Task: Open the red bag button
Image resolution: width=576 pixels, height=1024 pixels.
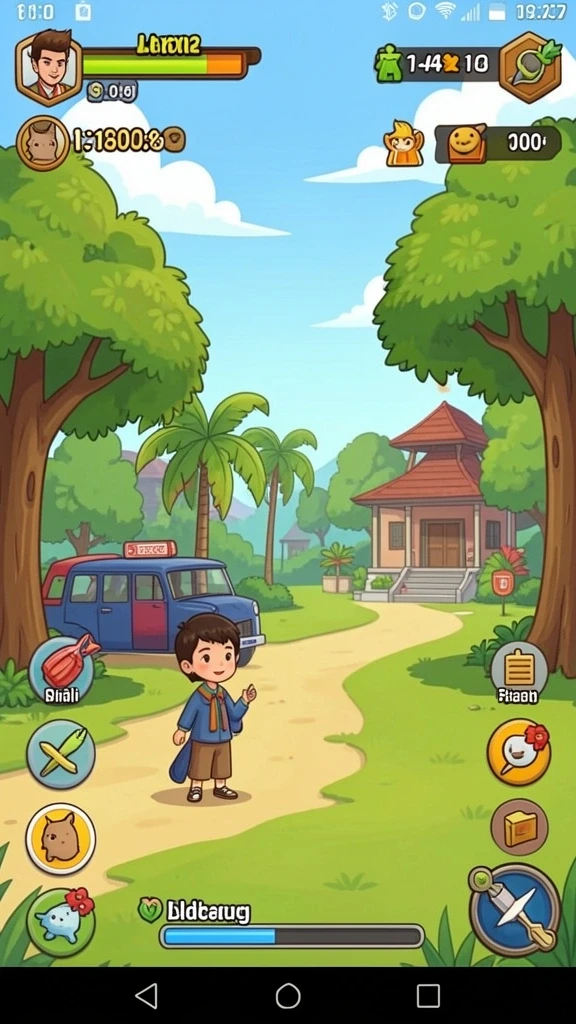Action: tap(63, 671)
